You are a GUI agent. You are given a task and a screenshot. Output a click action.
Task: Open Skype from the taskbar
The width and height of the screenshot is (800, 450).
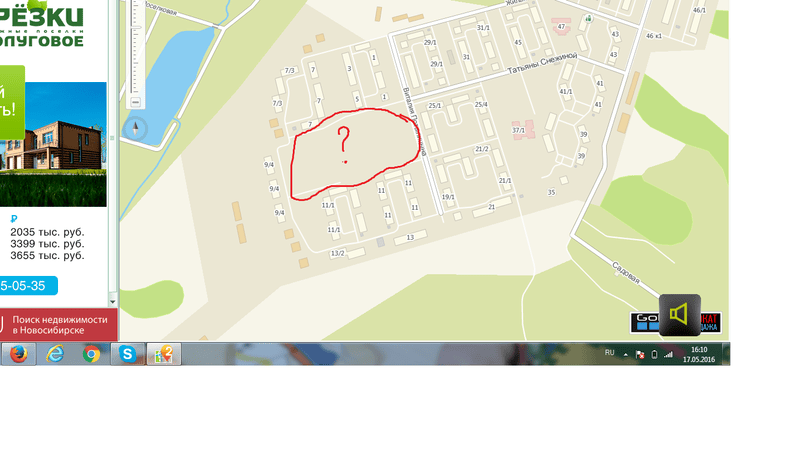coord(127,354)
